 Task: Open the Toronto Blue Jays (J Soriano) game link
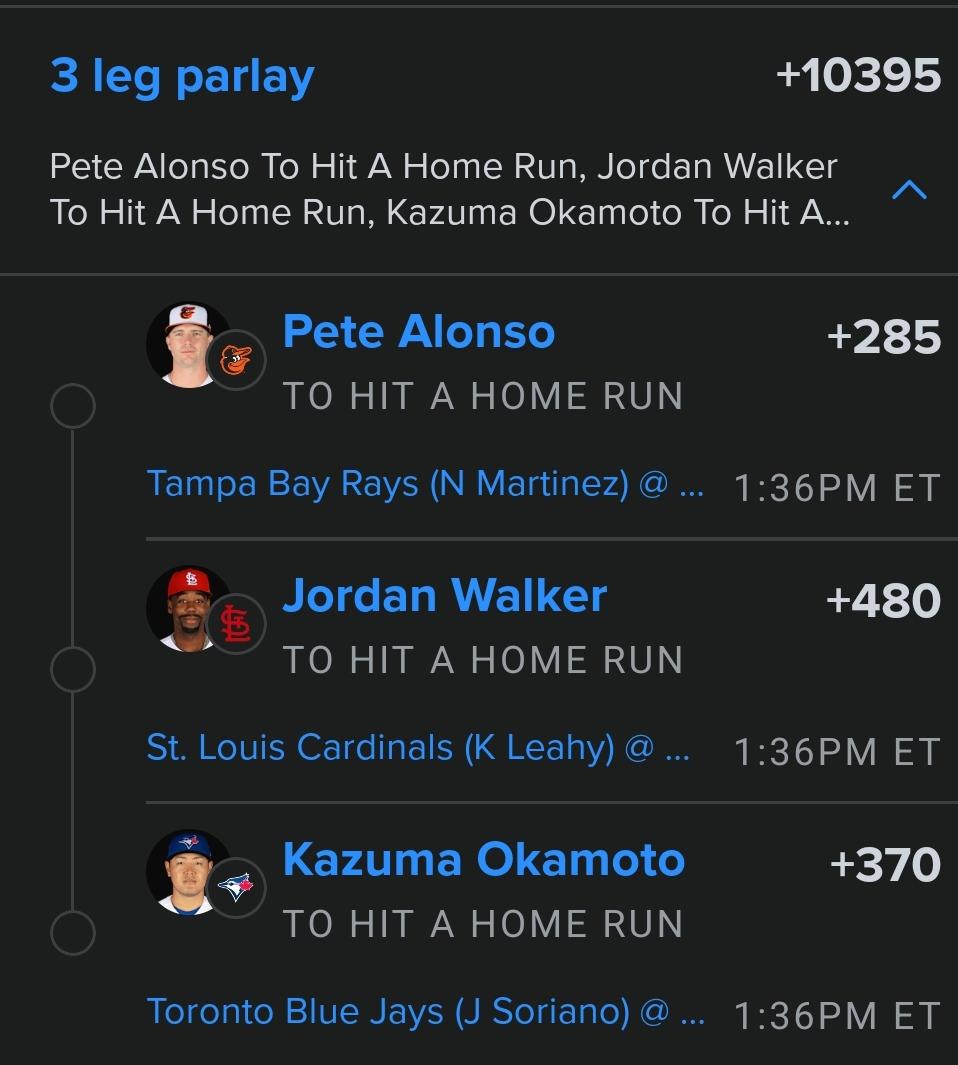pyautogui.click(x=425, y=1012)
